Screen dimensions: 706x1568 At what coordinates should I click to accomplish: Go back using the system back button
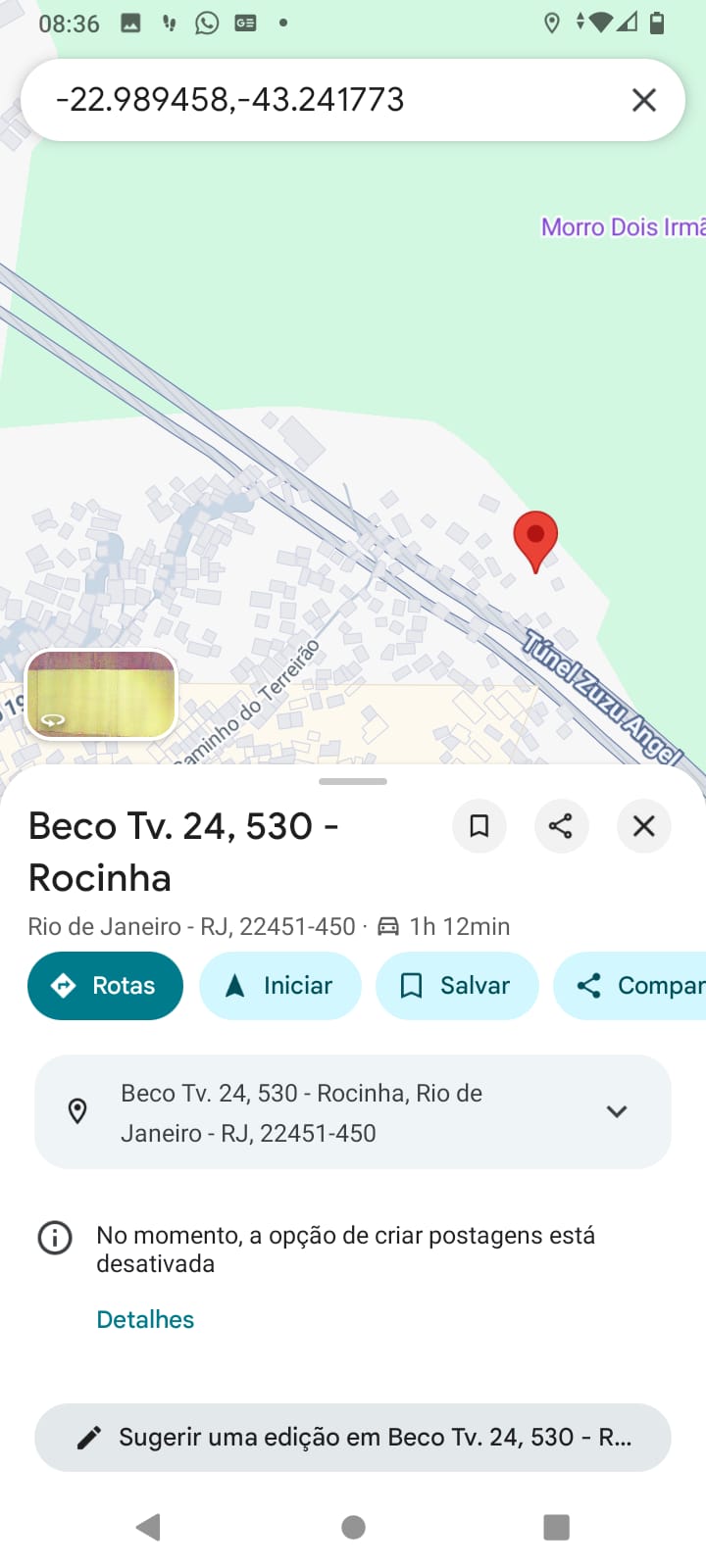(148, 1527)
